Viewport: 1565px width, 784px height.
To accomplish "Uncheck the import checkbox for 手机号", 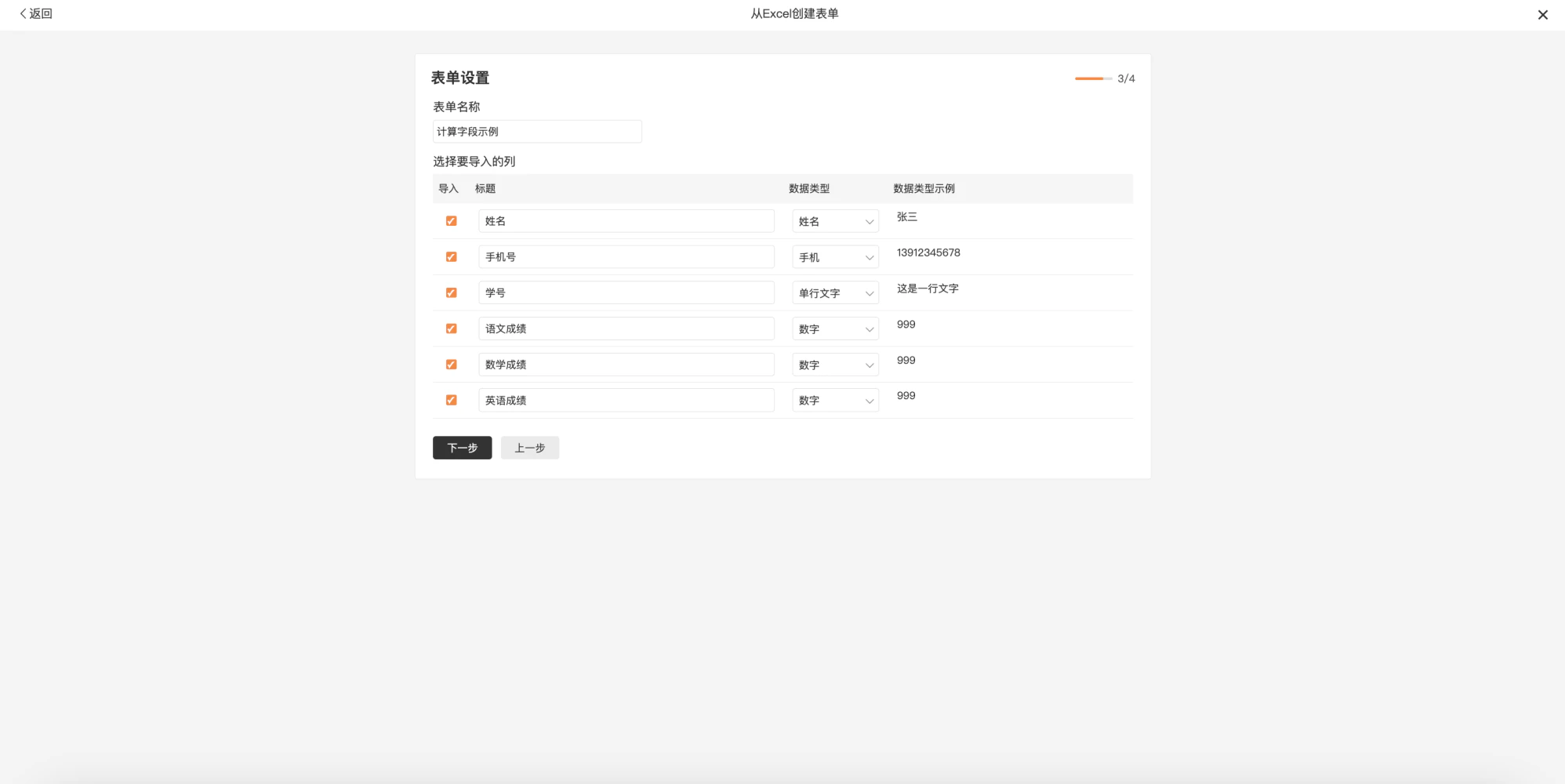I will [x=451, y=257].
